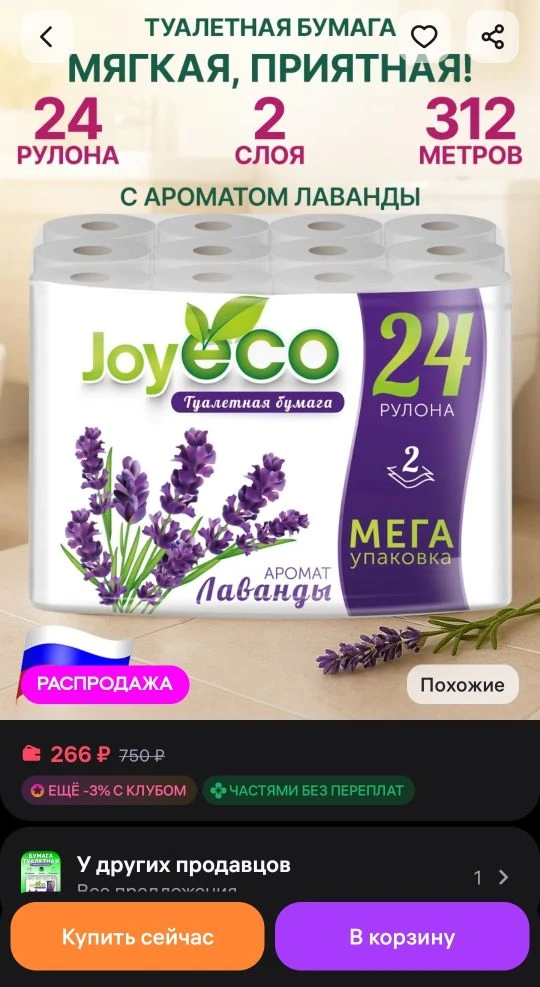540x987 pixels.
Task: Open ЧАСТЯМИ БЕЗ ПЕРЕПЛАТ installment chip
Action: pos(308,791)
